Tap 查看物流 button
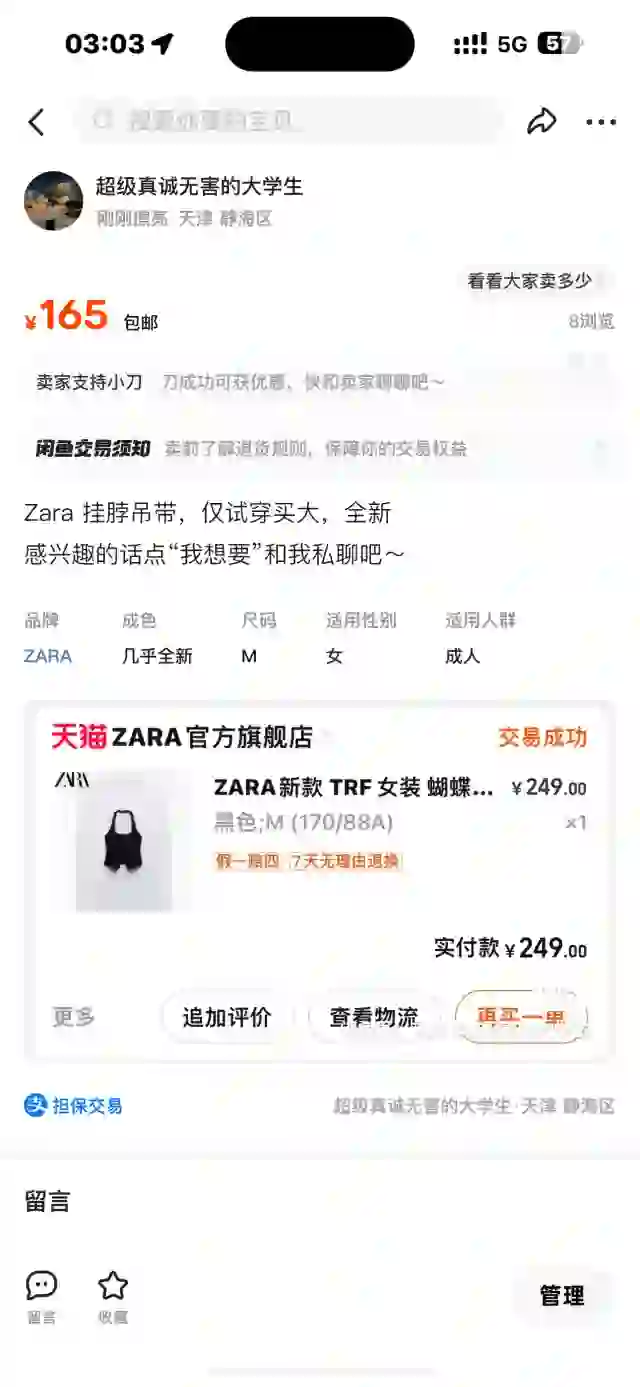The width and height of the screenshot is (640, 1387). coord(374,1018)
